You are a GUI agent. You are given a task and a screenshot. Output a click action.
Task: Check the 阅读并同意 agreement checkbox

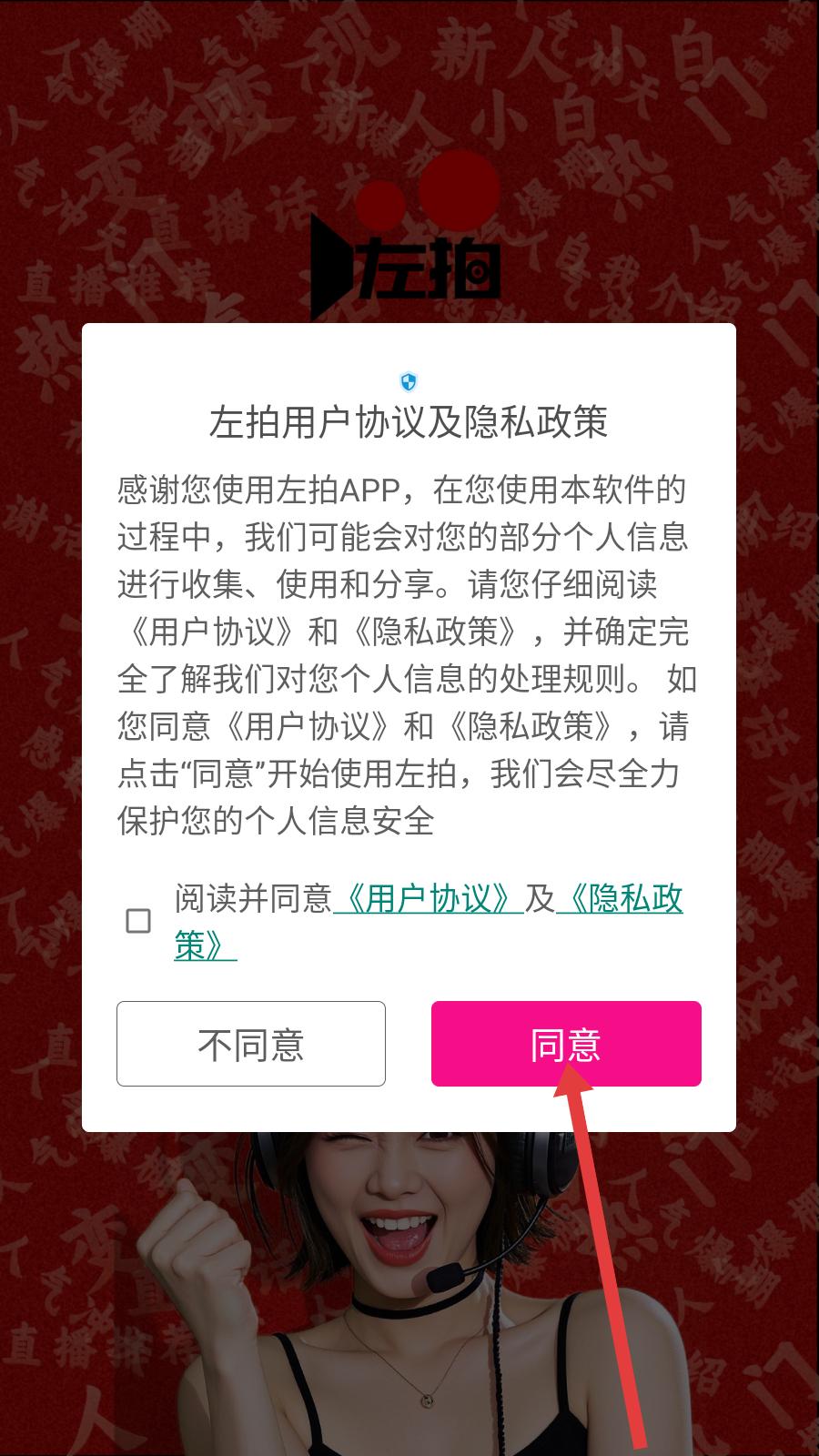click(138, 921)
